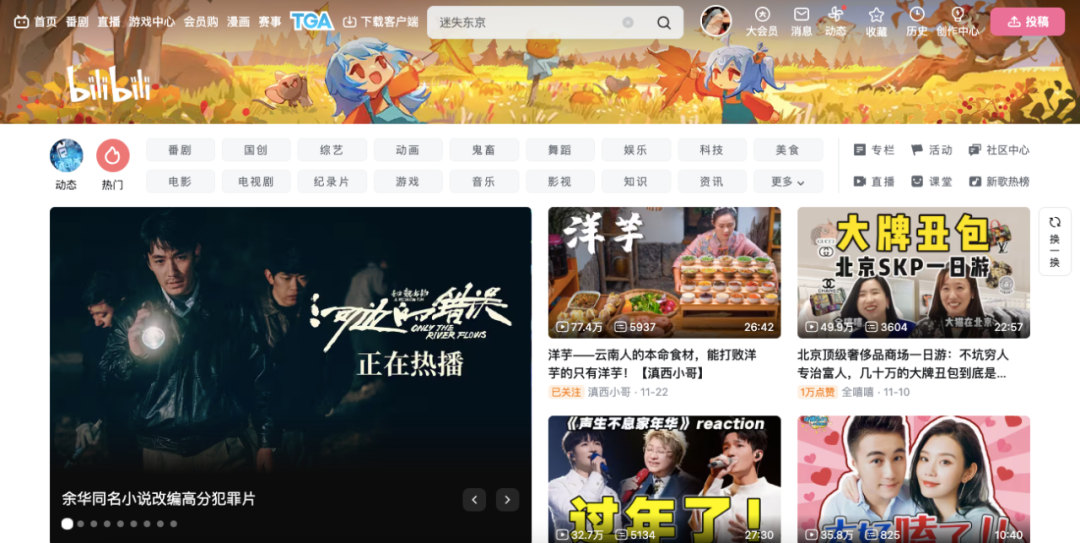Go to 番剧 in top navigation
This screenshot has height=543, width=1080.
pos(77,21)
